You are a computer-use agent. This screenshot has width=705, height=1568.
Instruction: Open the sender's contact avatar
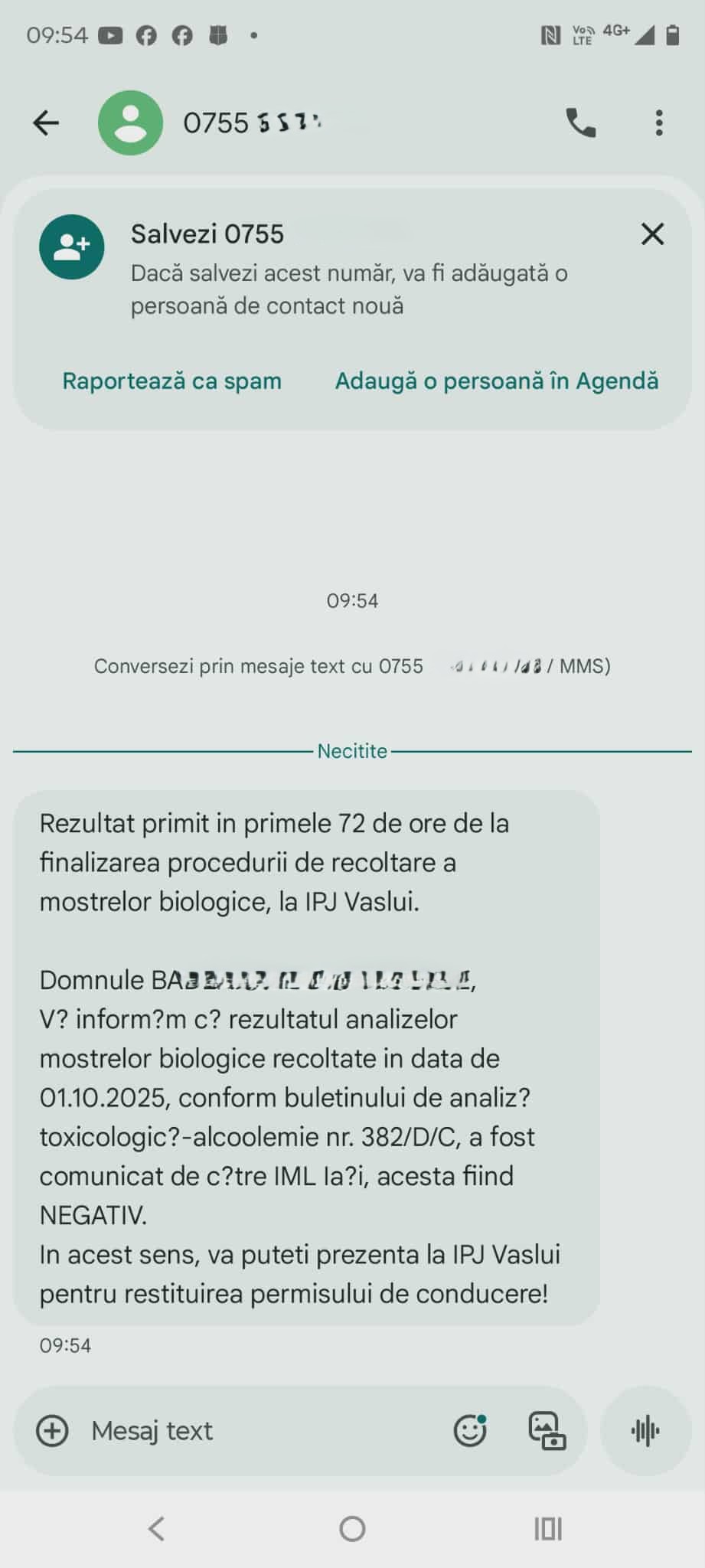coord(131,122)
